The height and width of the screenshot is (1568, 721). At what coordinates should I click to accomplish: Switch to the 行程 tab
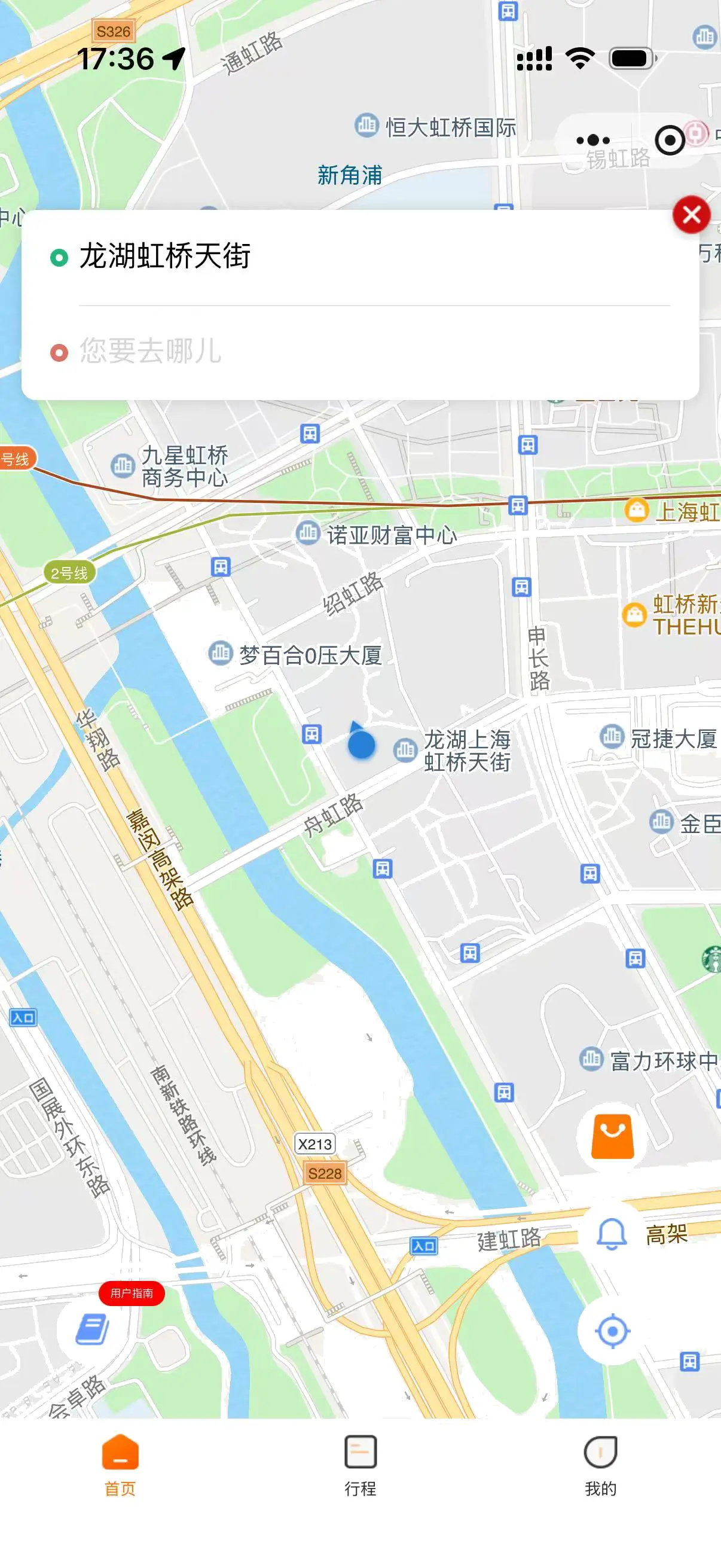coord(360,1465)
